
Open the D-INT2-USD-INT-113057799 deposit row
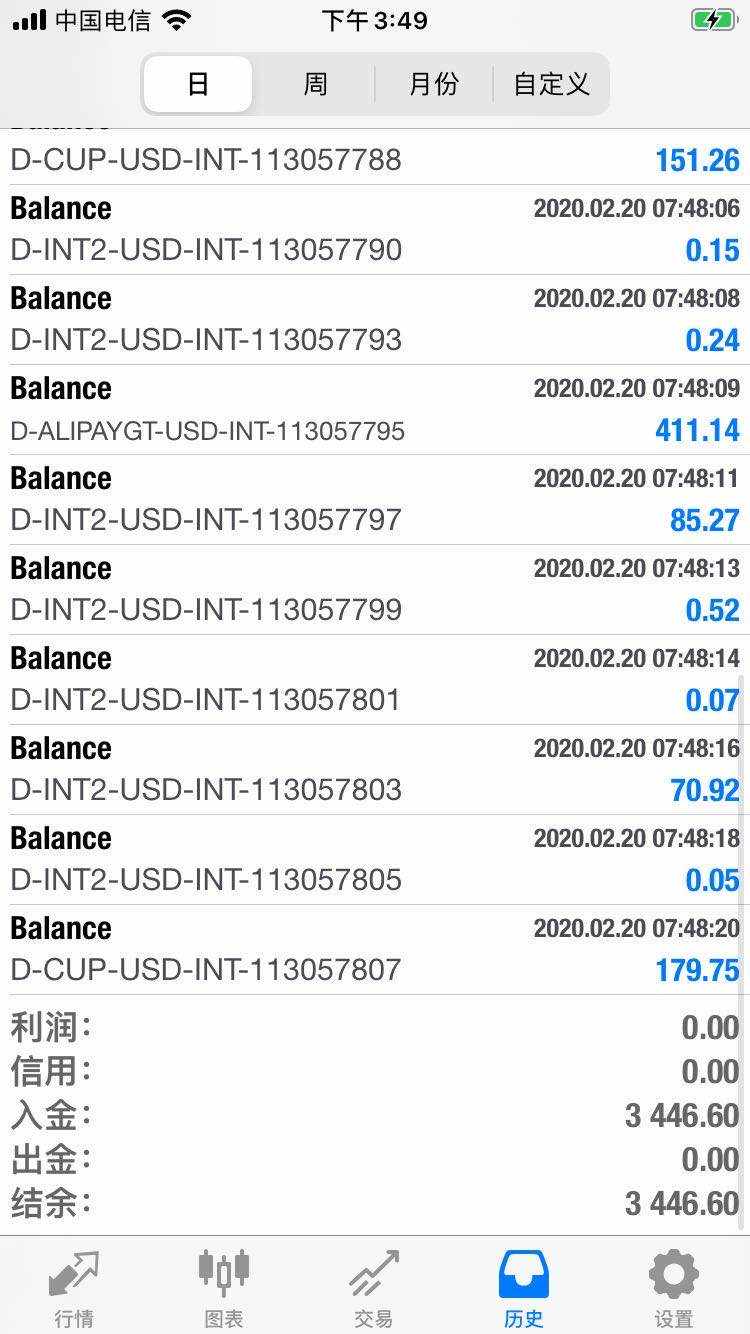[x=375, y=590]
